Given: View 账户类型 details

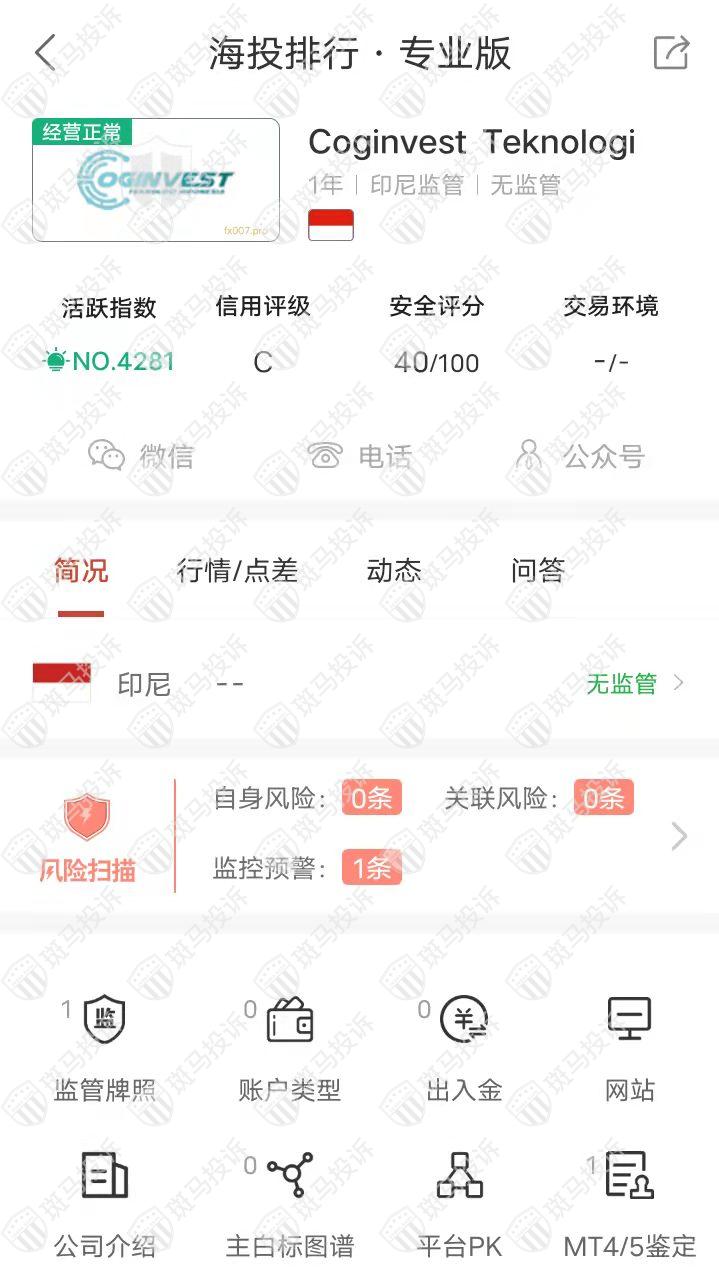Looking at the screenshot, I should tap(290, 1048).
